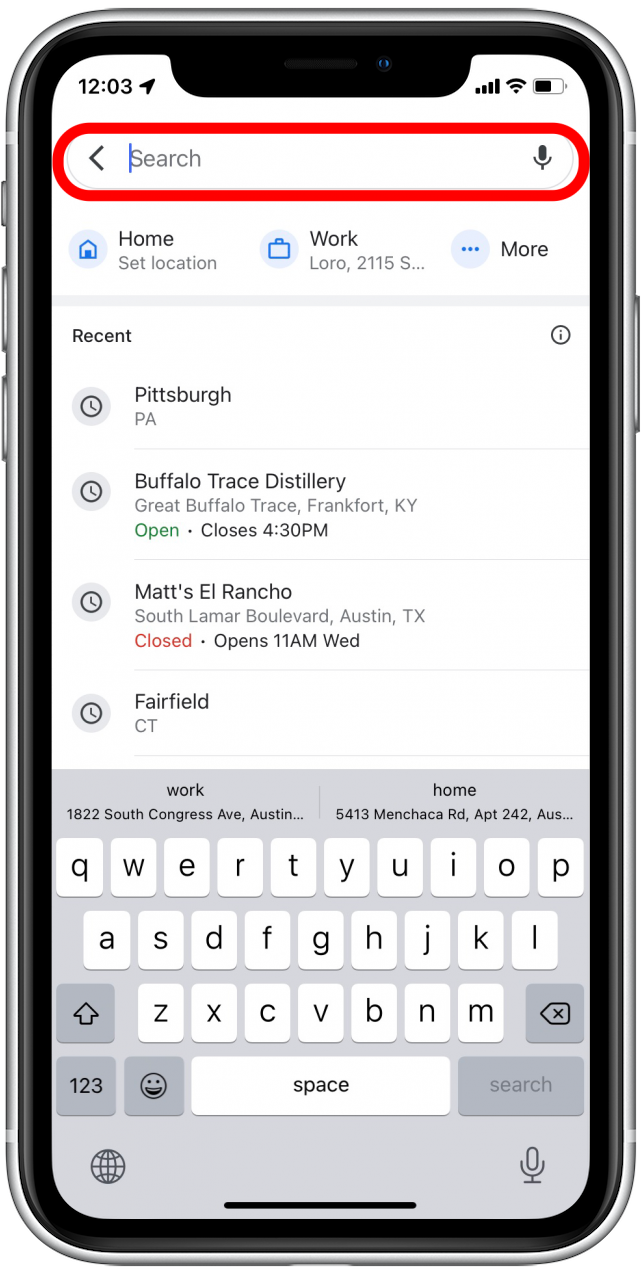
Task: Set the Home location shortcut
Action: coord(144,250)
